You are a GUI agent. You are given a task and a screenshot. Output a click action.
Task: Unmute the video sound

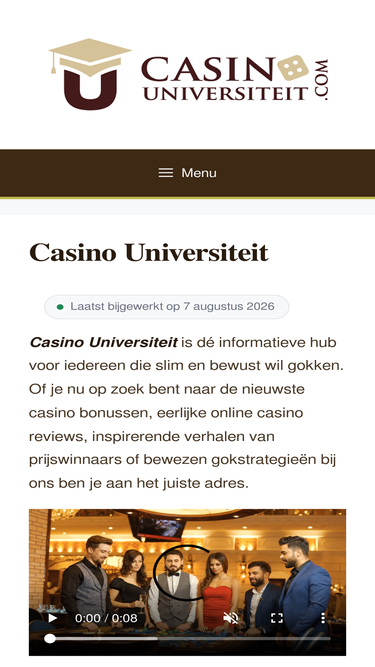pyautogui.click(x=230, y=618)
